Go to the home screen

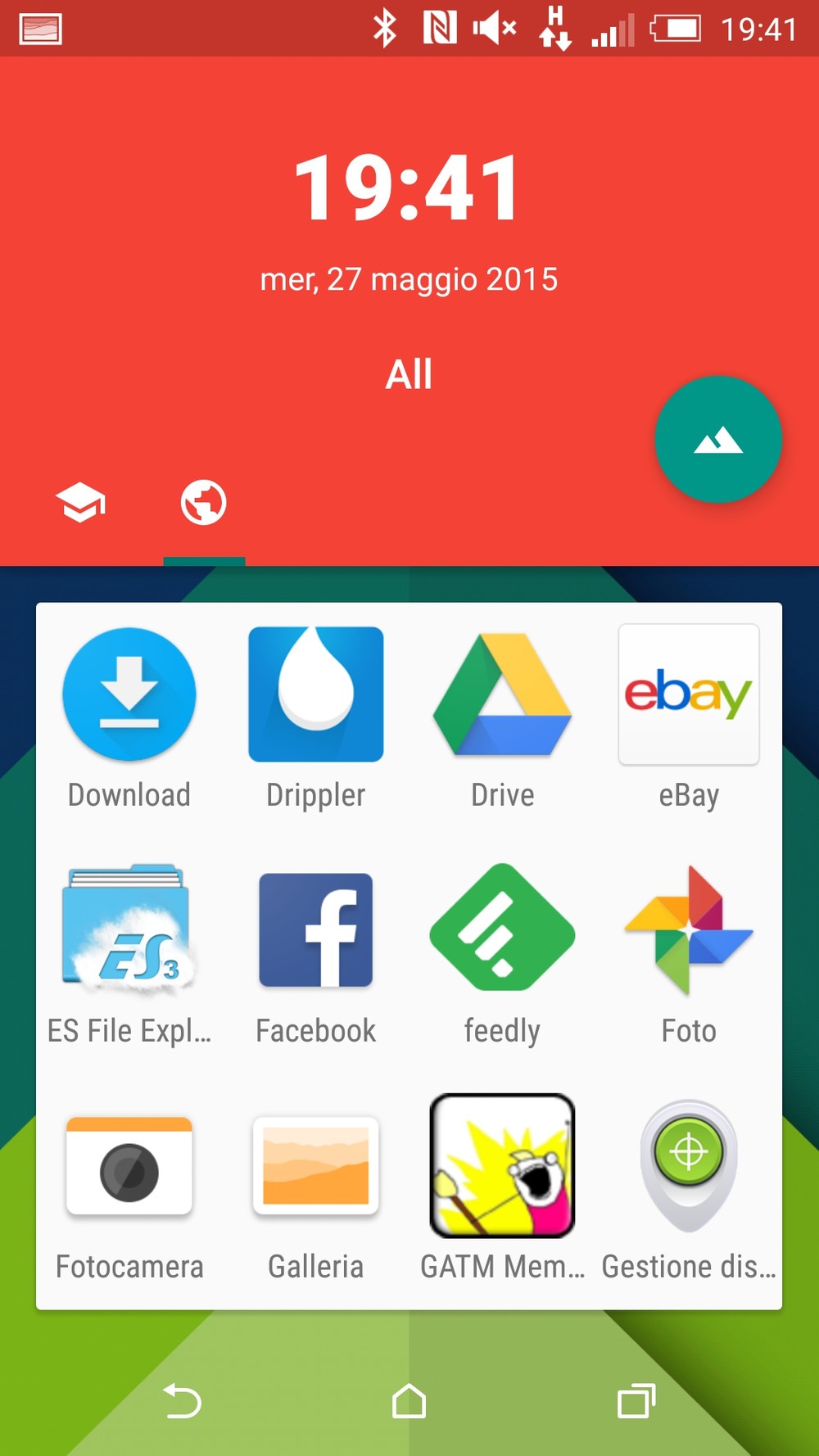[409, 1400]
